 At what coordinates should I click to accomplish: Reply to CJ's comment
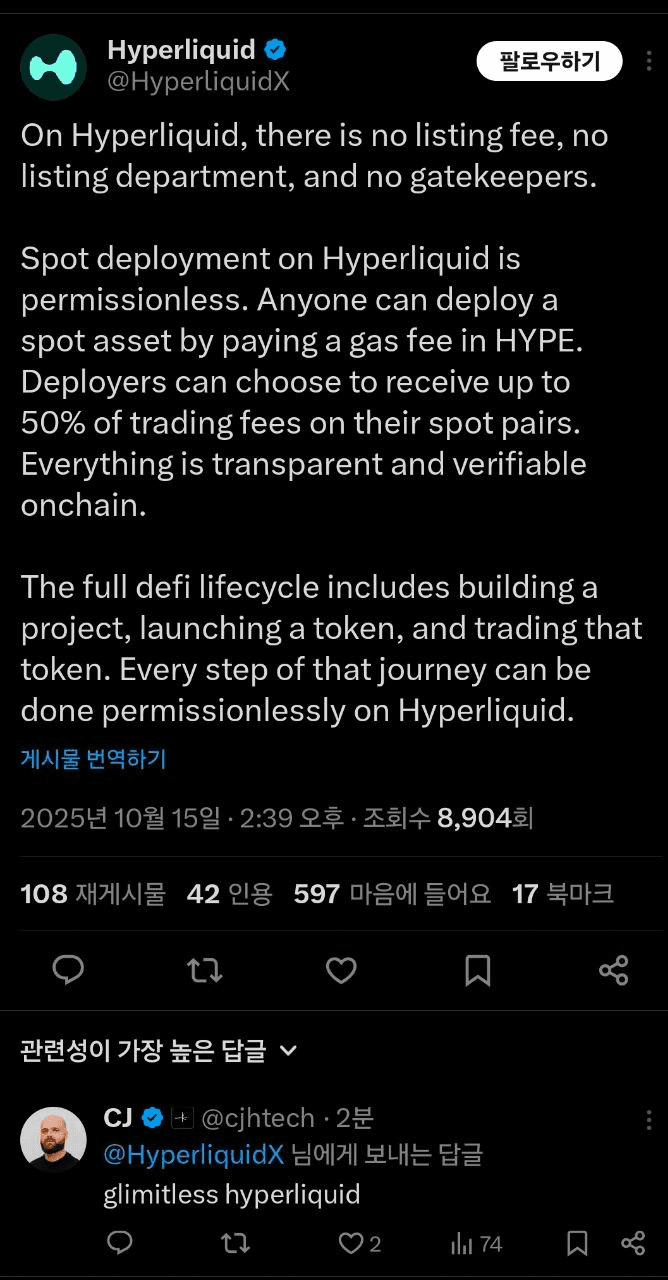(x=120, y=1243)
